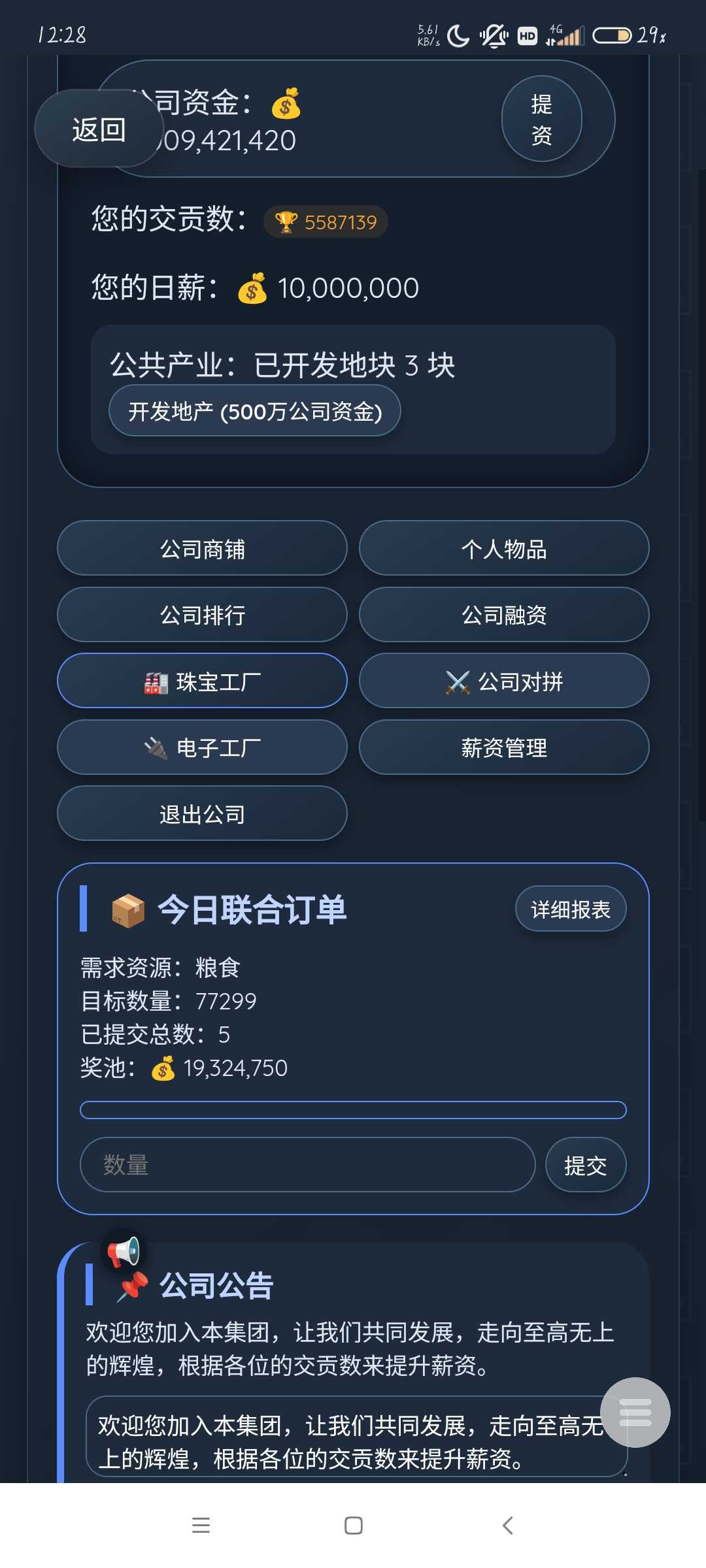This screenshot has width=706, height=1568.
Task: Open 公司融资
Action: 503,615
